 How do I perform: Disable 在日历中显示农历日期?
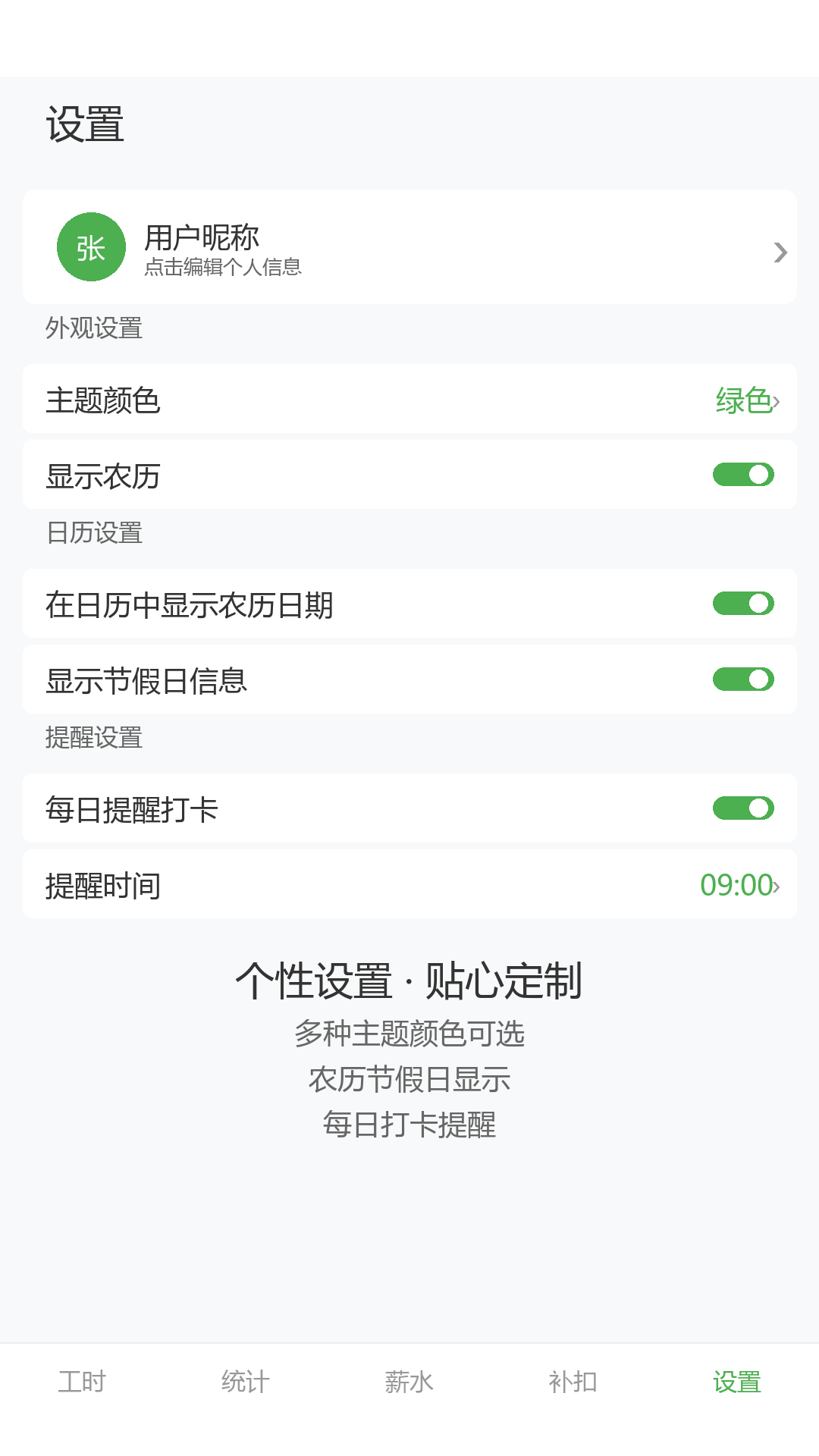tap(744, 602)
